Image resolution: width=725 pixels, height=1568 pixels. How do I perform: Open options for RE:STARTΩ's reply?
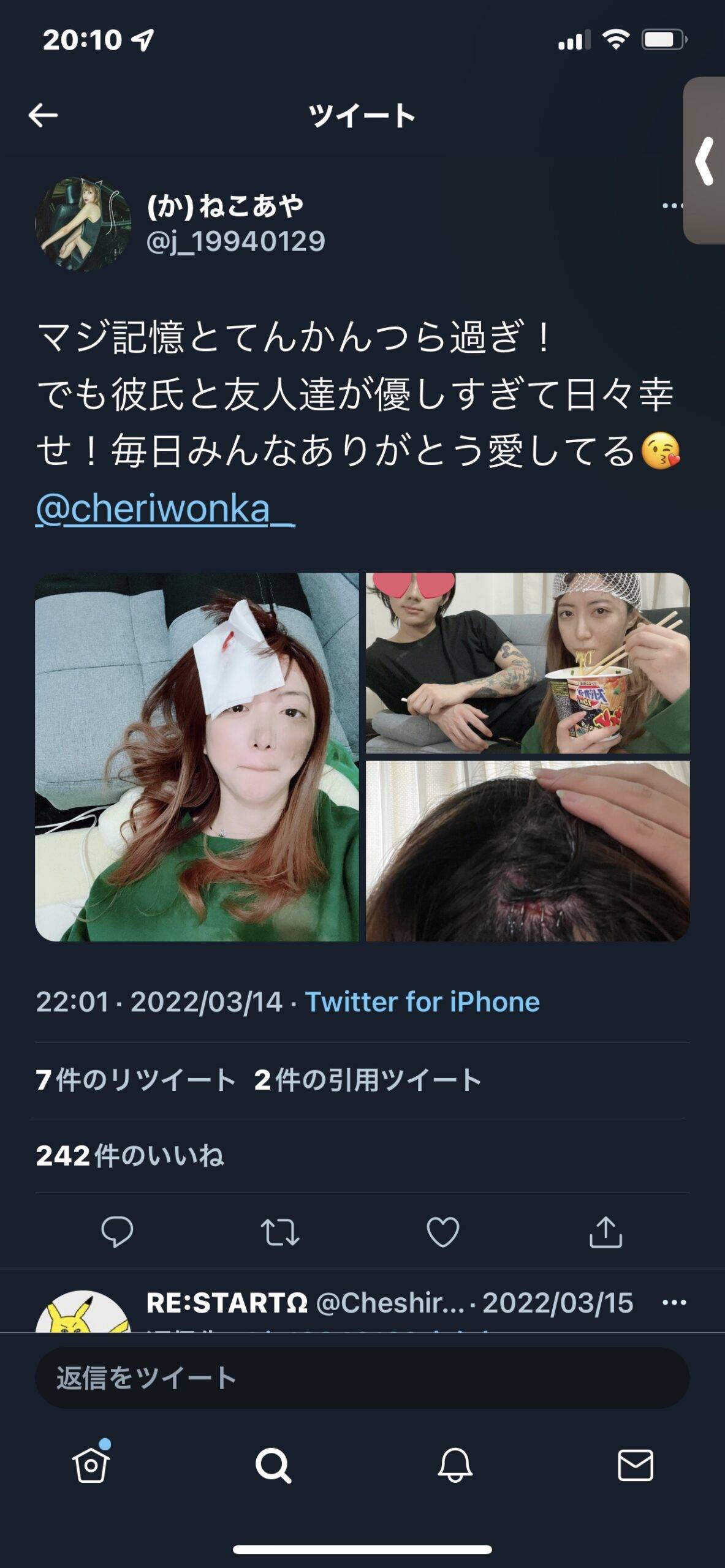(x=674, y=1303)
